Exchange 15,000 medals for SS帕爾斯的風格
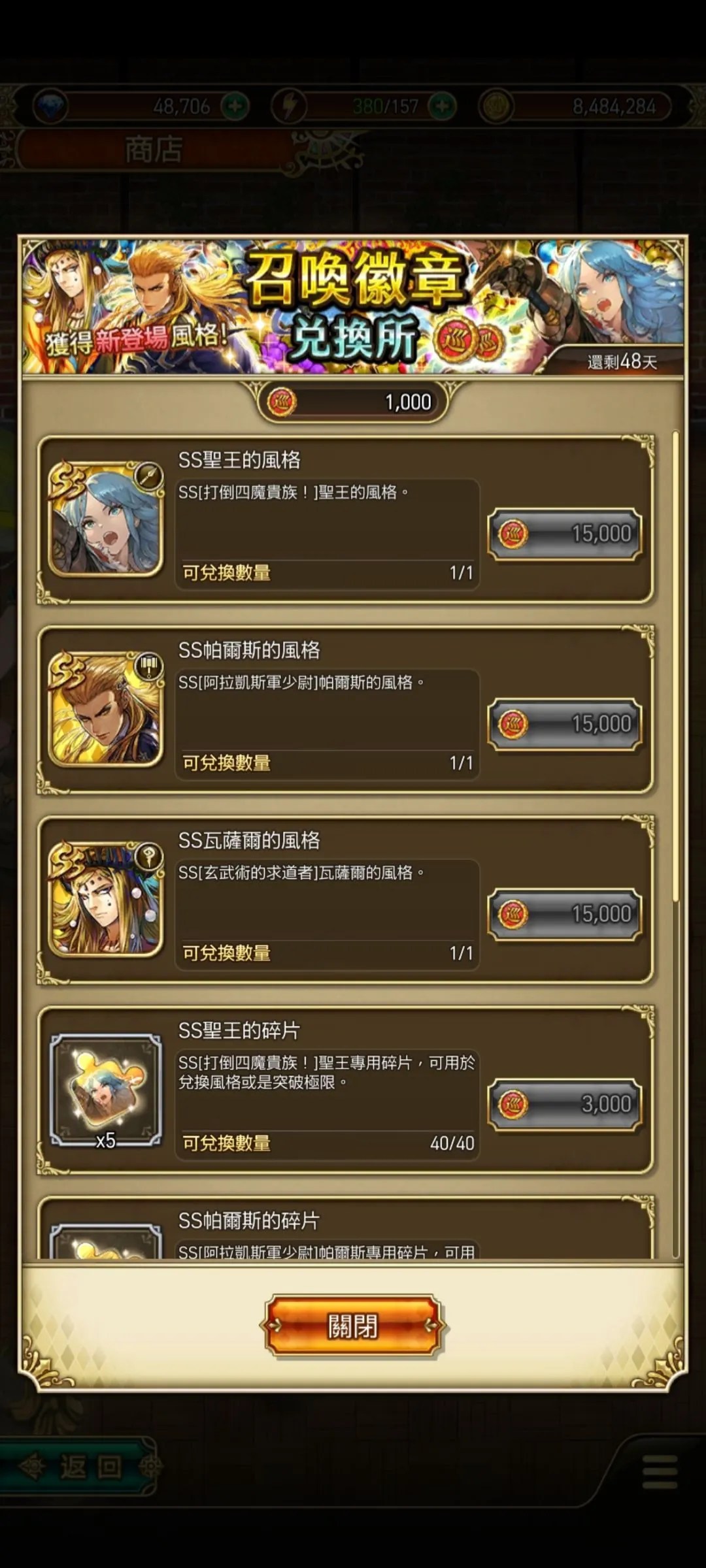Screen dimensions: 706x1568 point(564,724)
